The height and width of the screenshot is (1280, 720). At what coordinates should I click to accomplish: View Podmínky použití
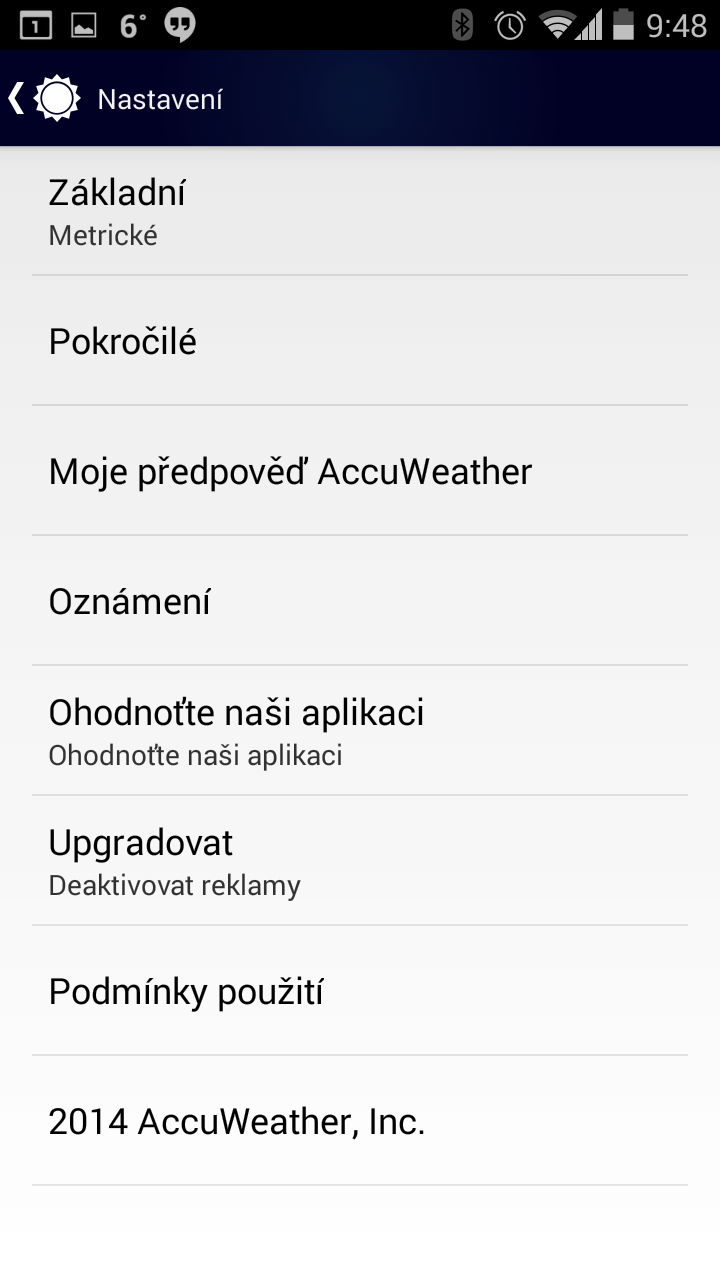click(360, 991)
